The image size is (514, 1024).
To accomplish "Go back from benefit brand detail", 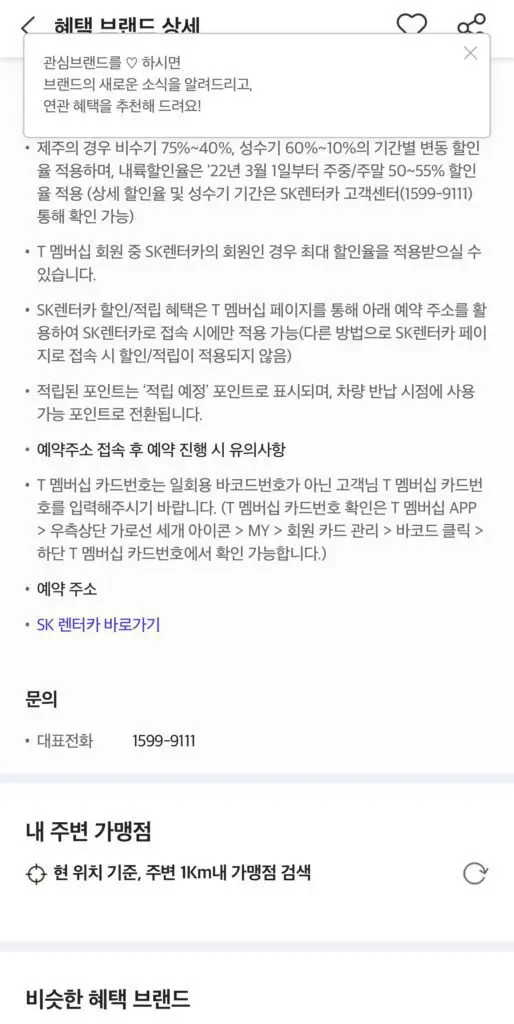I will (26, 25).
